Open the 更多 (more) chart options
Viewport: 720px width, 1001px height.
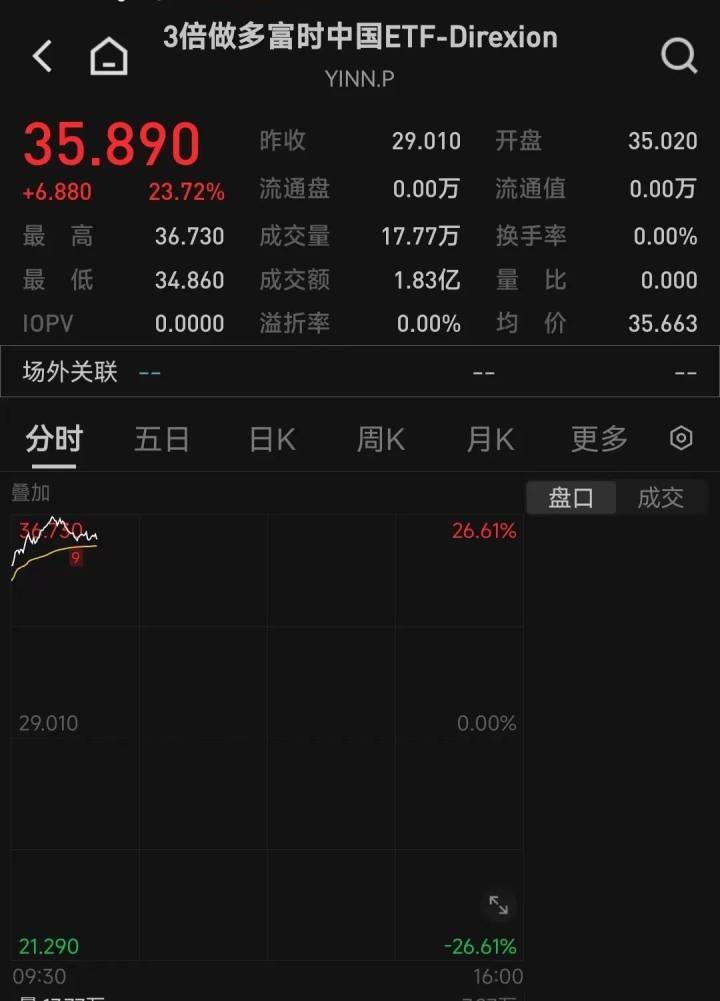[x=598, y=438]
